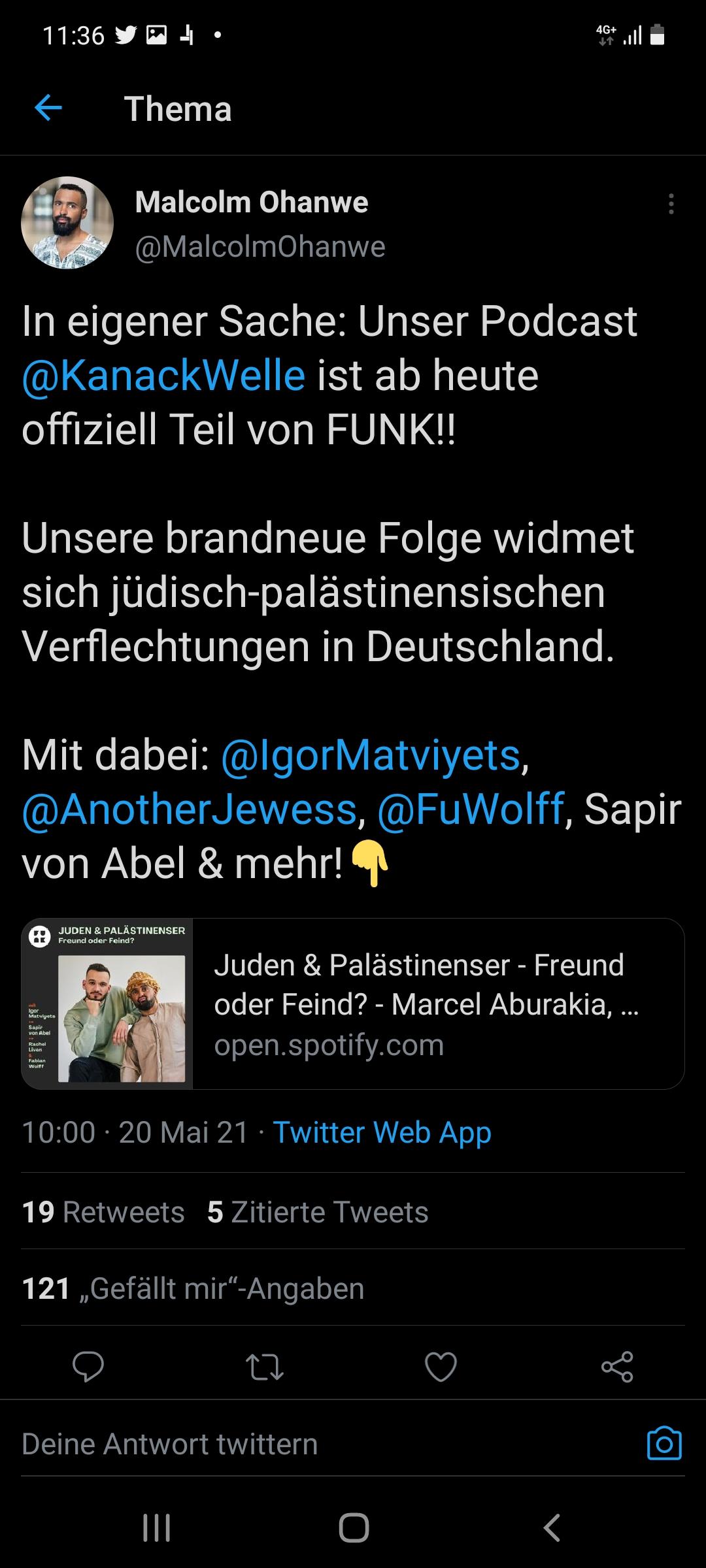Open the camera icon in reply bar
706x1568 pixels.
click(x=664, y=1443)
